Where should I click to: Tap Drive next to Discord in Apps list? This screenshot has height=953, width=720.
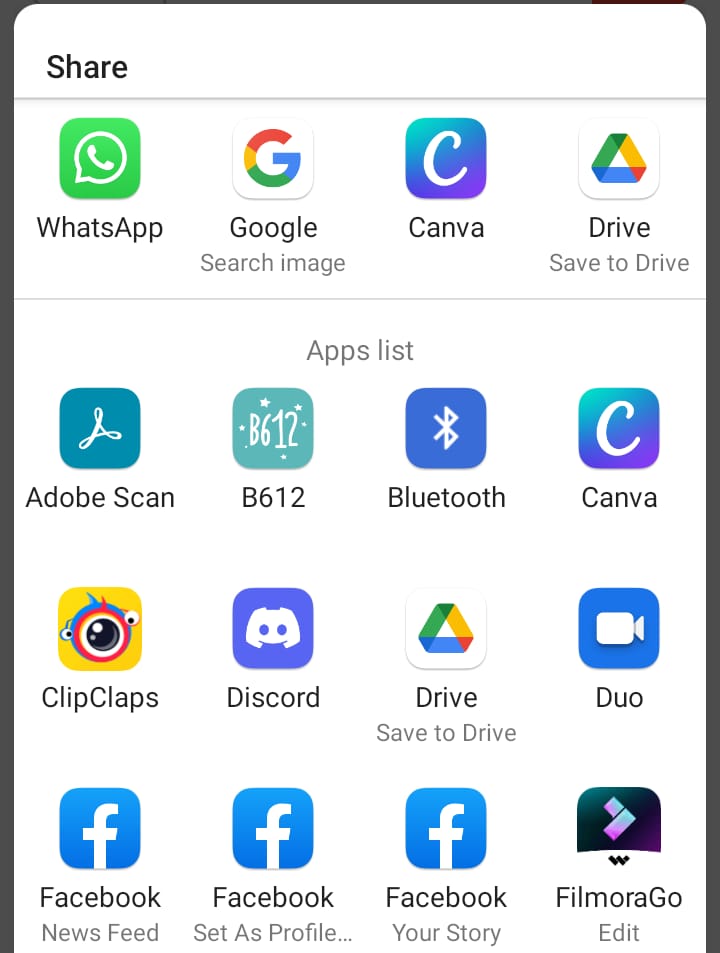coord(446,629)
